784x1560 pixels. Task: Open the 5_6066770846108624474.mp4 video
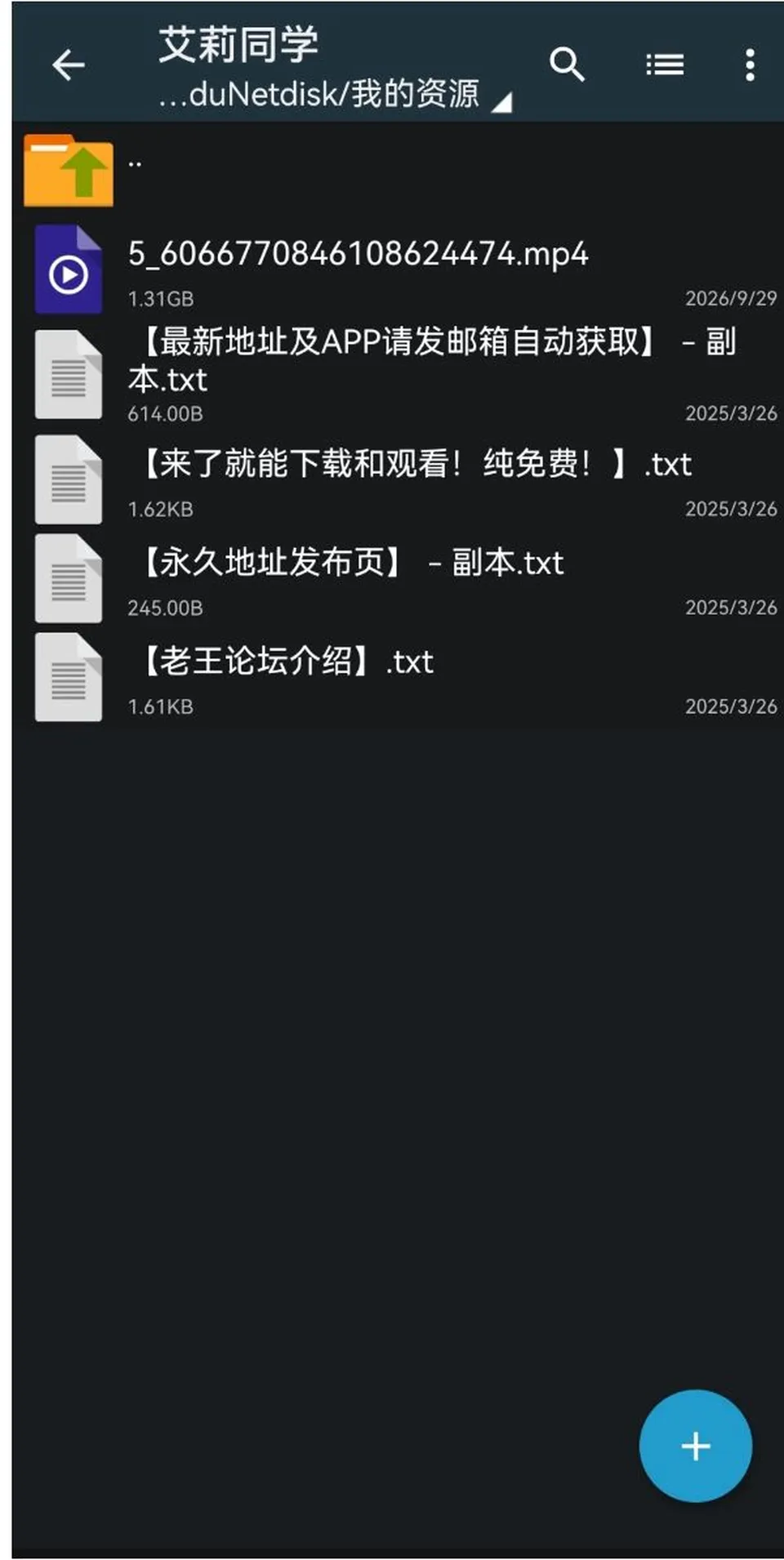(x=398, y=269)
